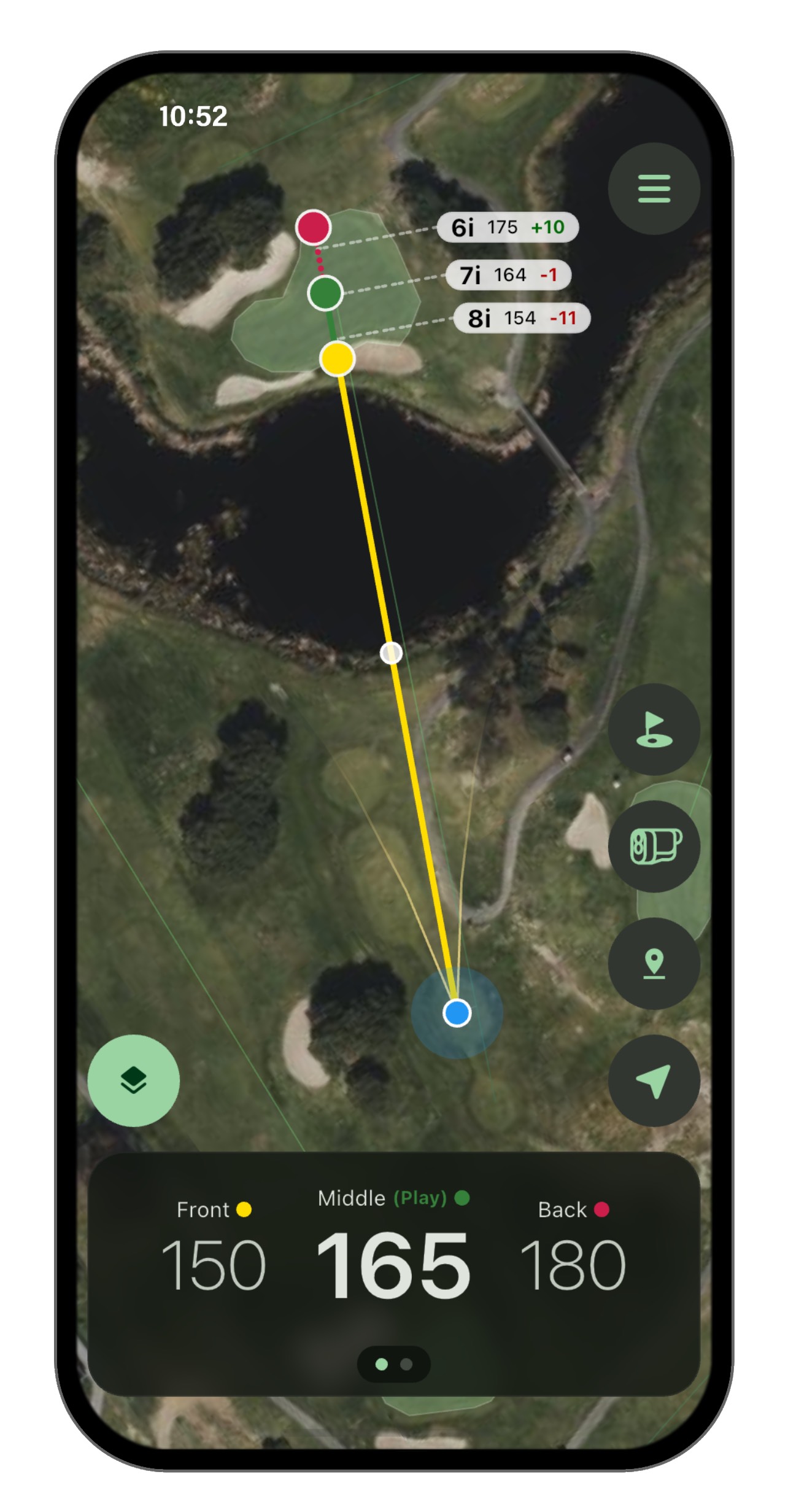Recenter map with the navigation arrow

point(654,1081)
